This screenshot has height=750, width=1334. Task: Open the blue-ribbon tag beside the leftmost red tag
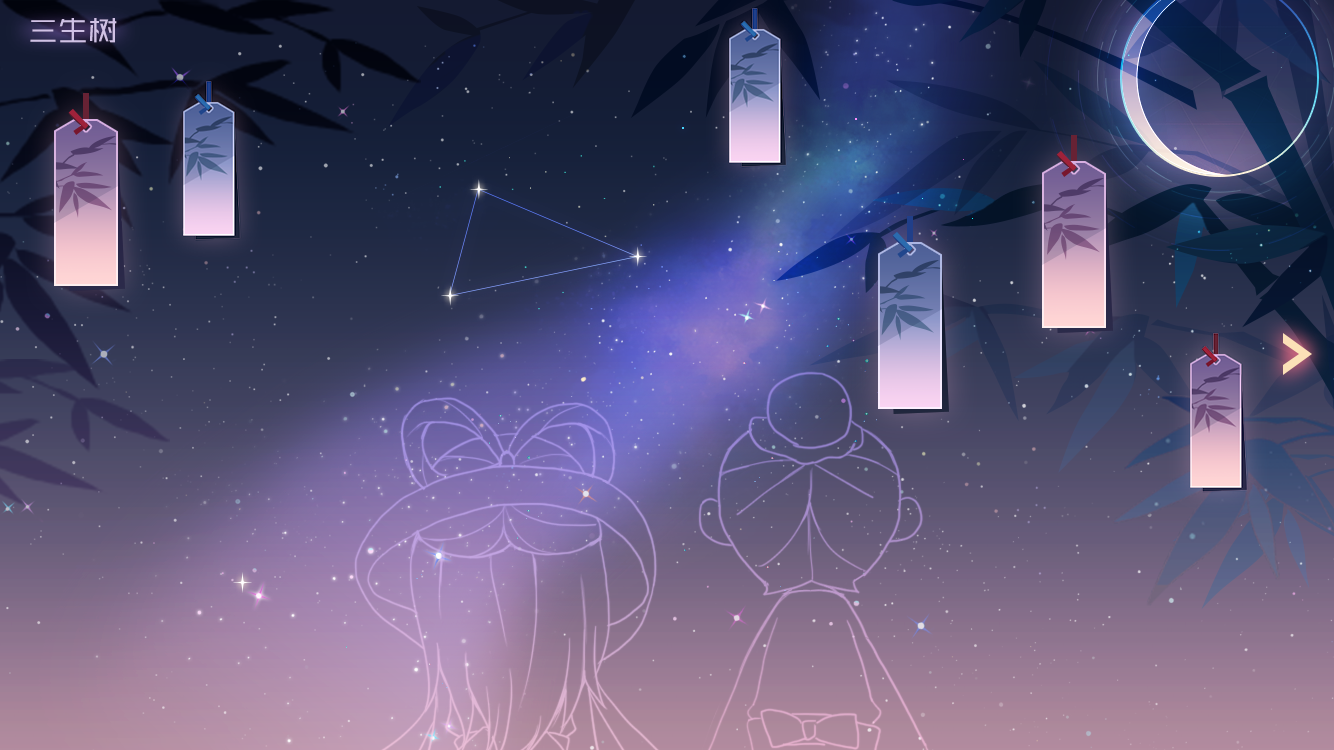click(x=209, y=171)
